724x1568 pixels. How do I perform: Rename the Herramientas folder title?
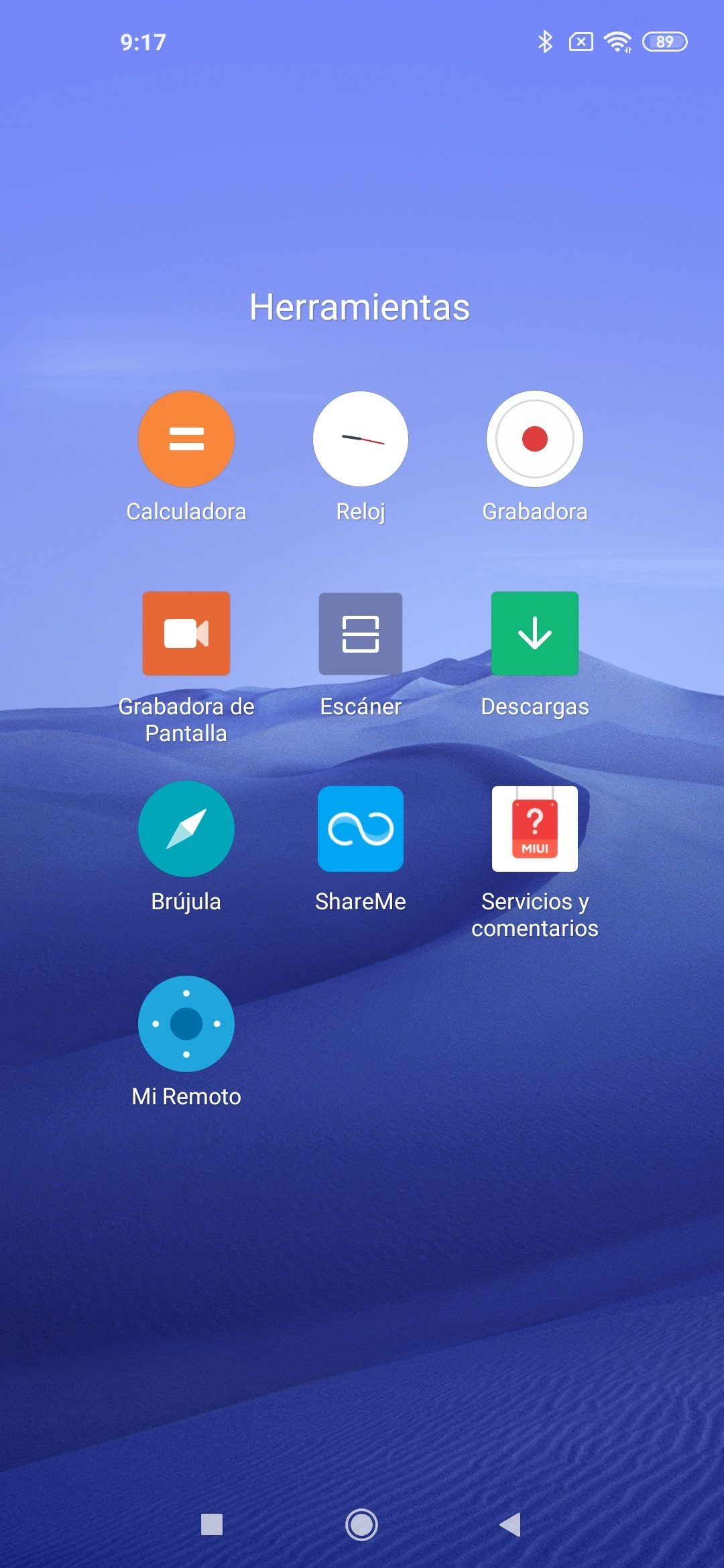(360, 307)
